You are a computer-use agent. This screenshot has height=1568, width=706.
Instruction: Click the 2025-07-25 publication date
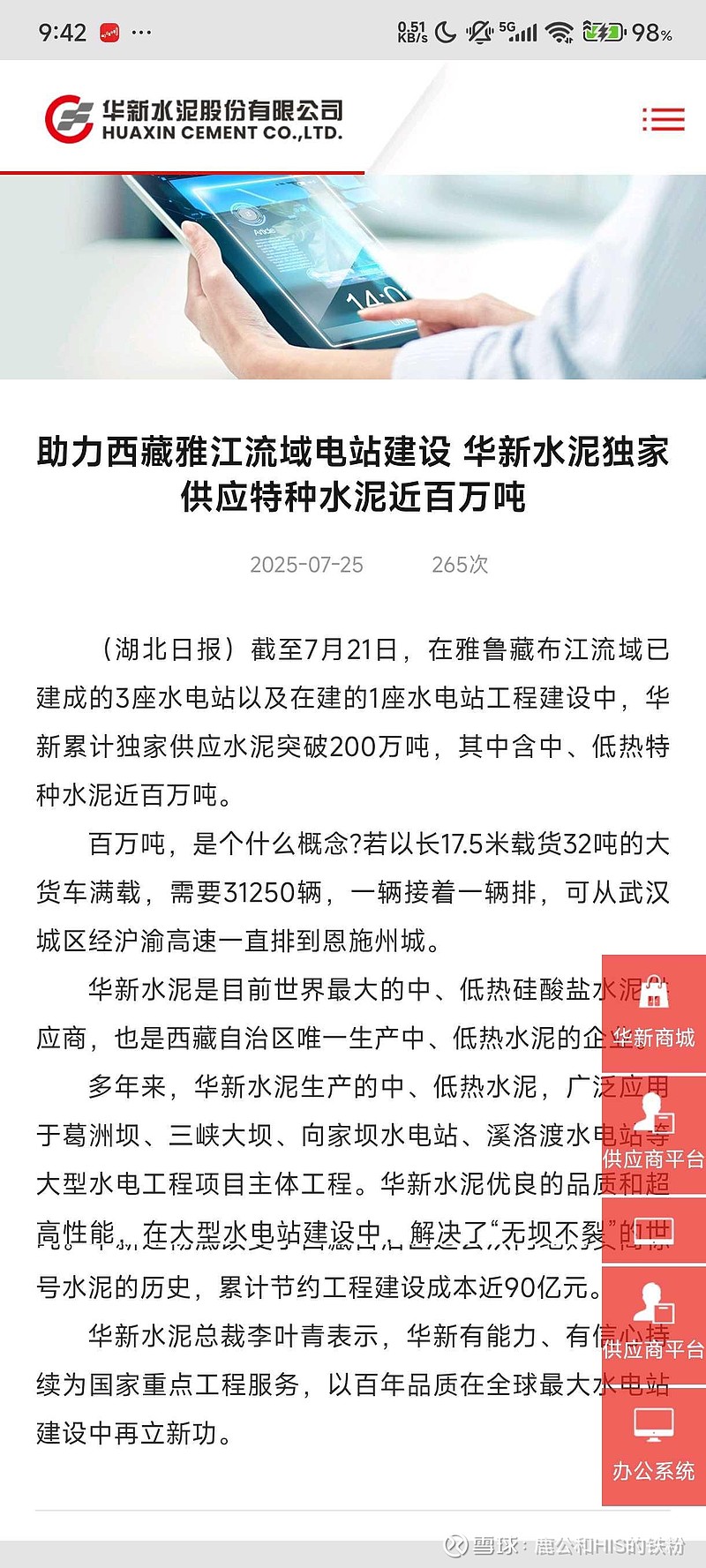point(305,565)
